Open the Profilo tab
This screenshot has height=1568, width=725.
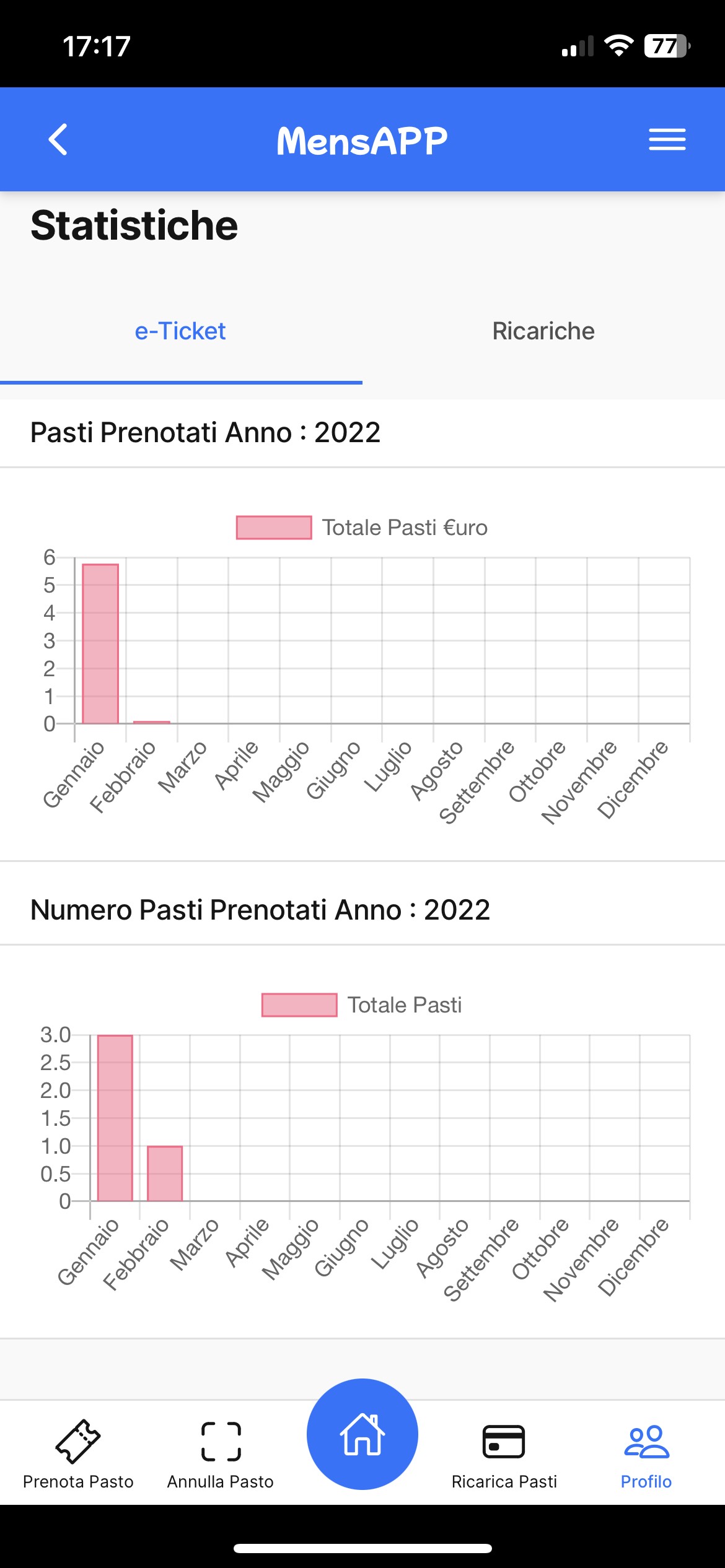646,1454
